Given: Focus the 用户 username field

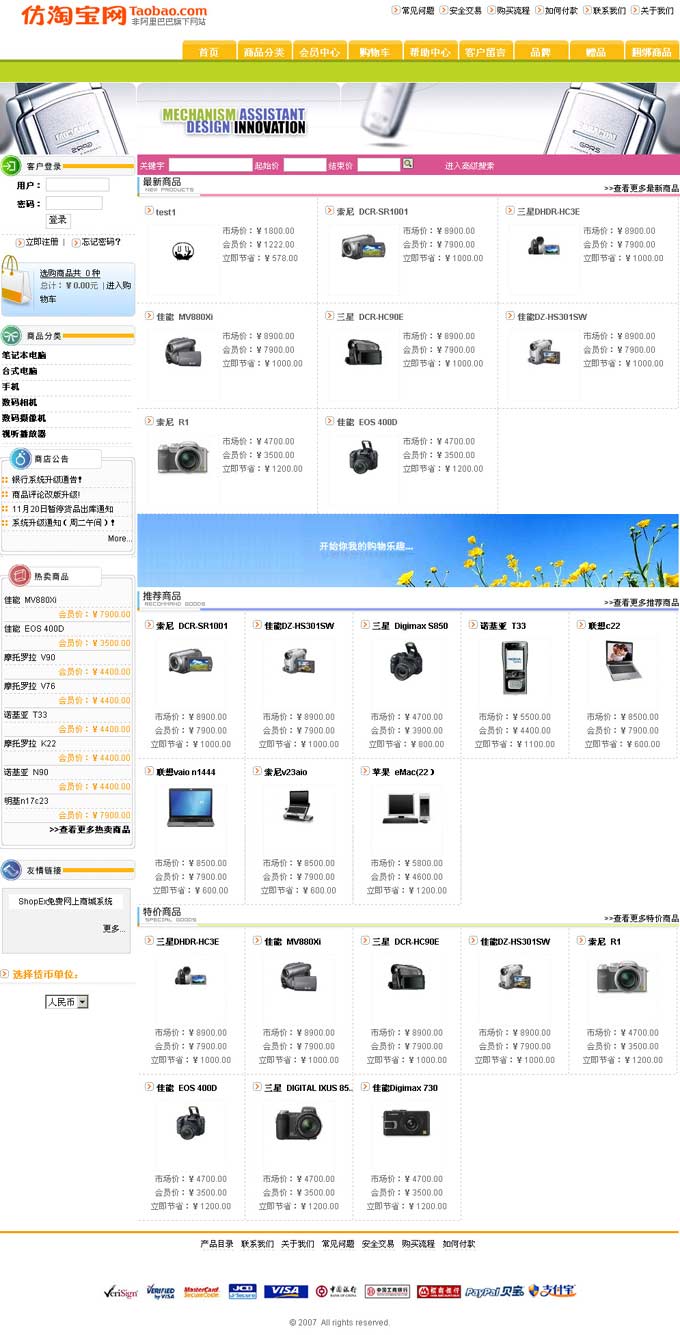Looking at the screenshot, I should coord(77,185).
